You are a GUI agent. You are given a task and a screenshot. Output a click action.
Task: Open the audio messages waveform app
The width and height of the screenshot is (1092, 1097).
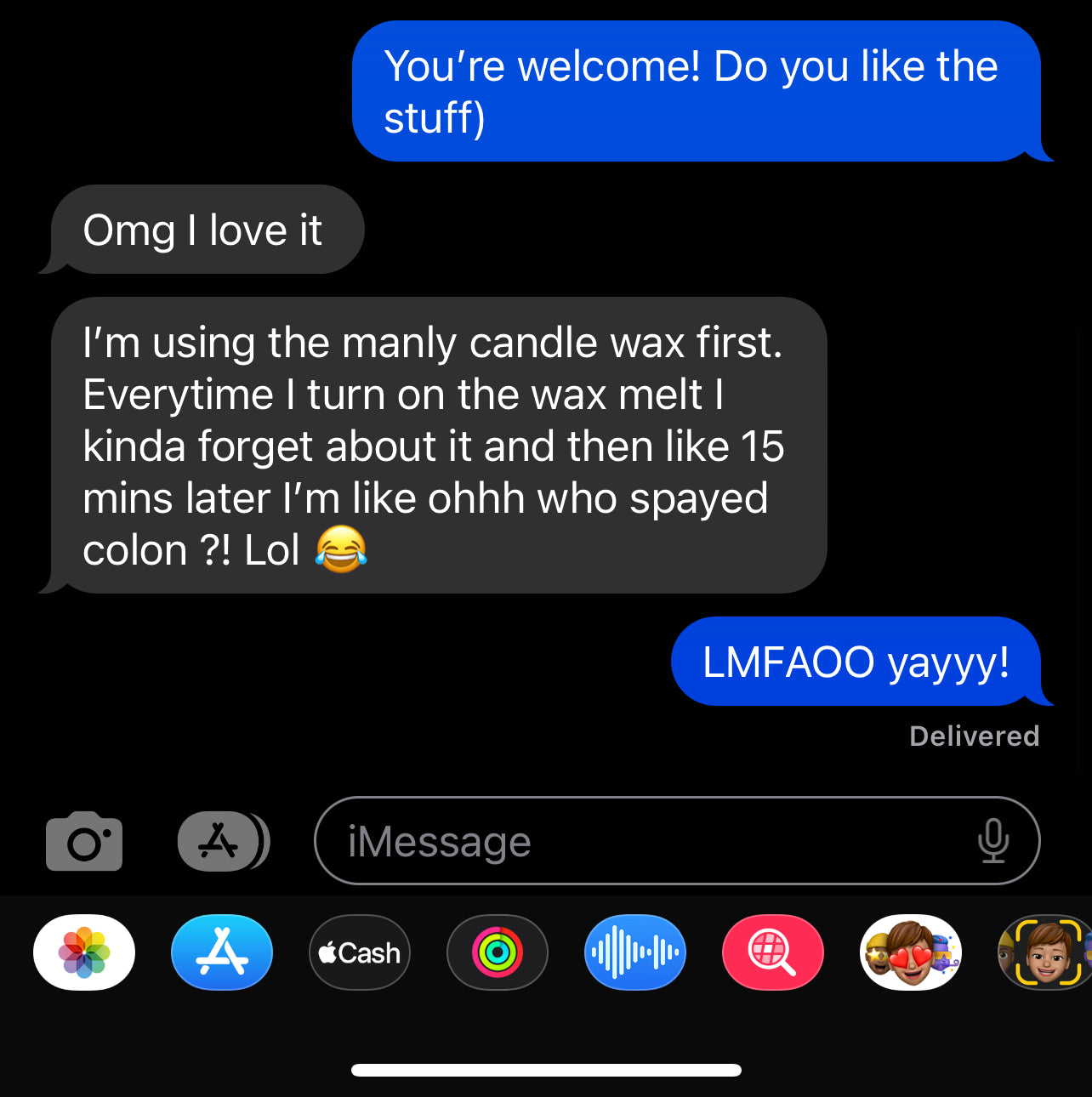pos(635,952)
